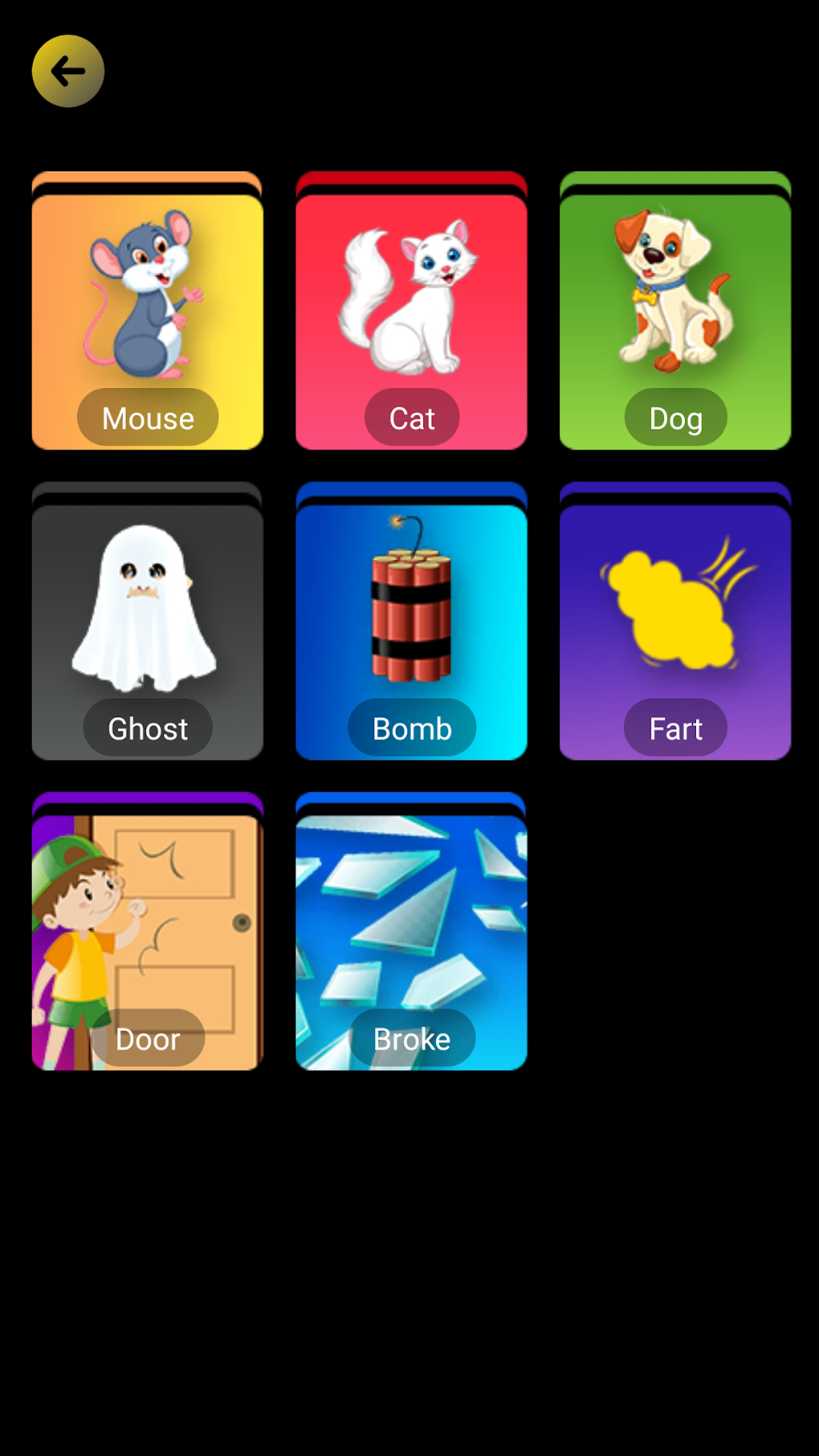The height and width of the screenshot is (1456, 819).
Task: Play the Fart sound card
Action: 675,621
